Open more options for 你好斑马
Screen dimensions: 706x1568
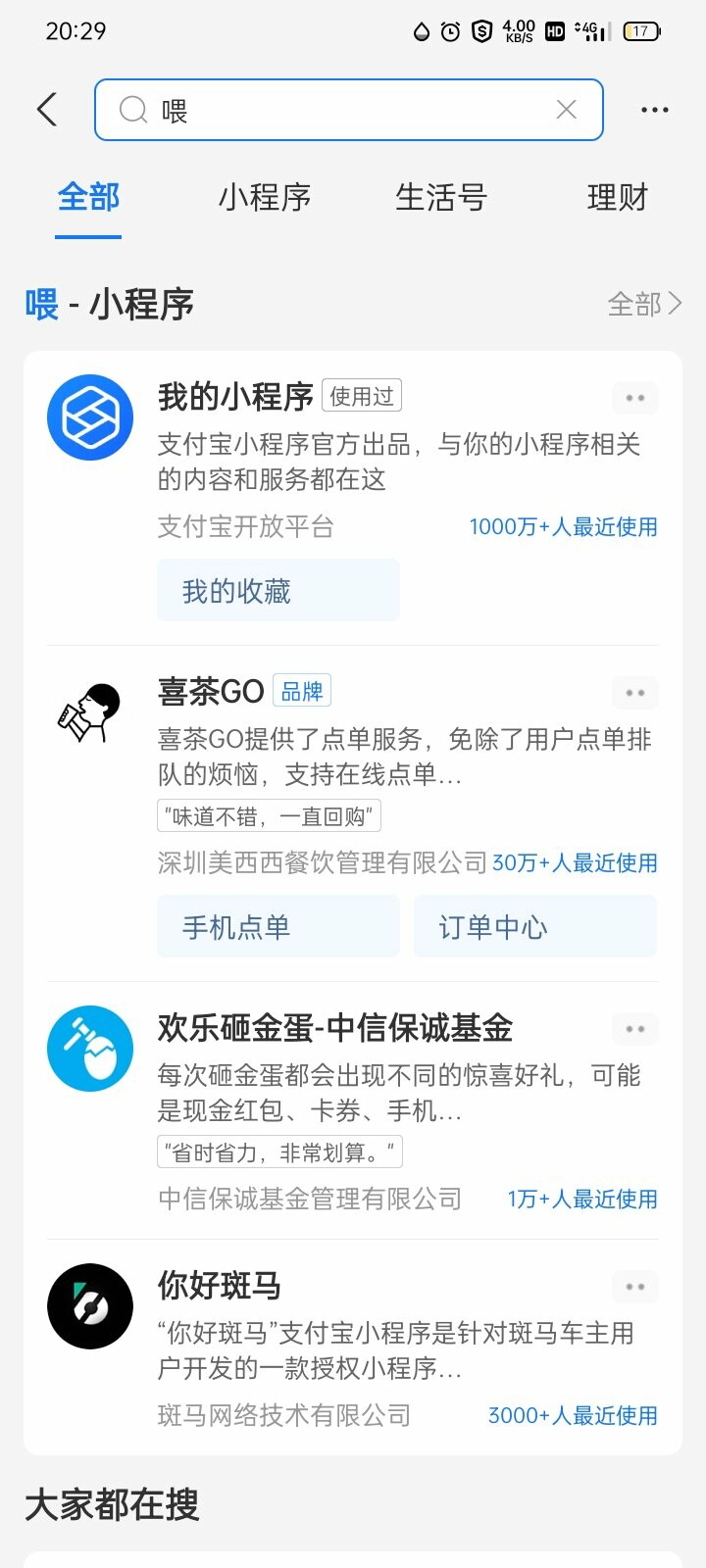point(634,1287)
